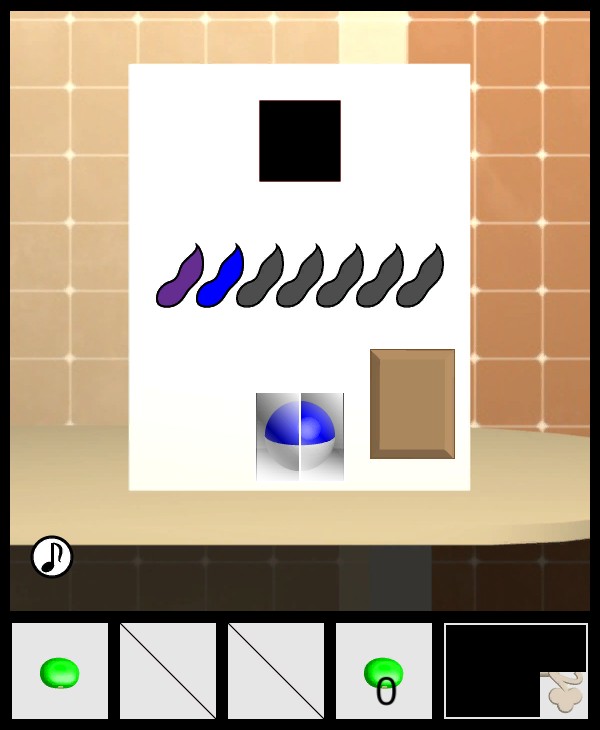600x730 pixels.
Task: Tap the last gray bean shape
Action: [420, 278]
